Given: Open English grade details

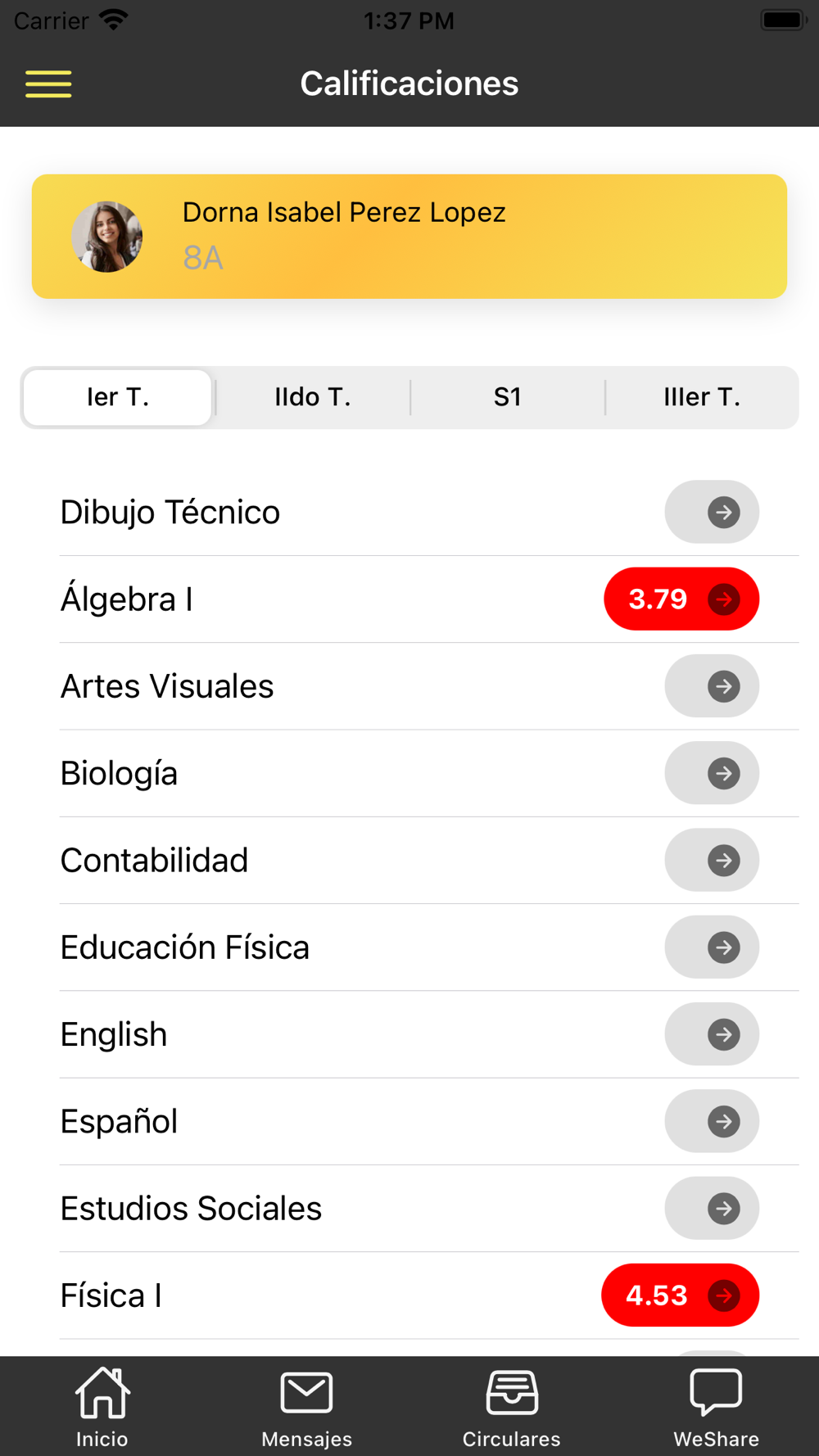Looking at the screenshot, I should 712,1034.
